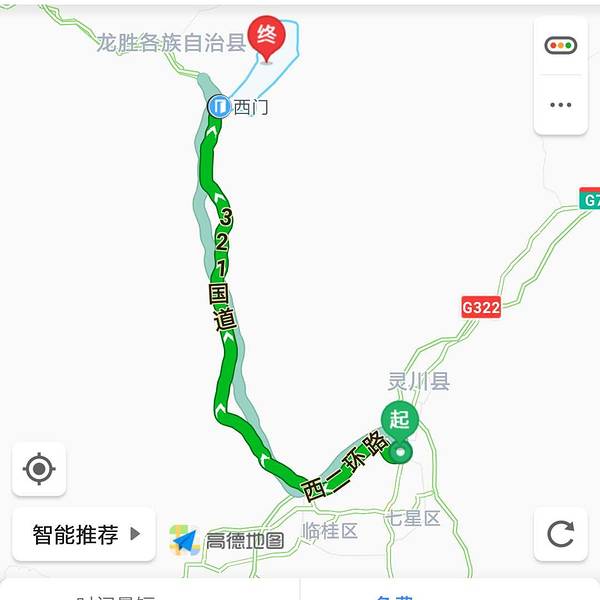The width and height of the screenshot is (600, 600).
Task: Toggle the traffic conditions layer
Action: click(560, 46)
